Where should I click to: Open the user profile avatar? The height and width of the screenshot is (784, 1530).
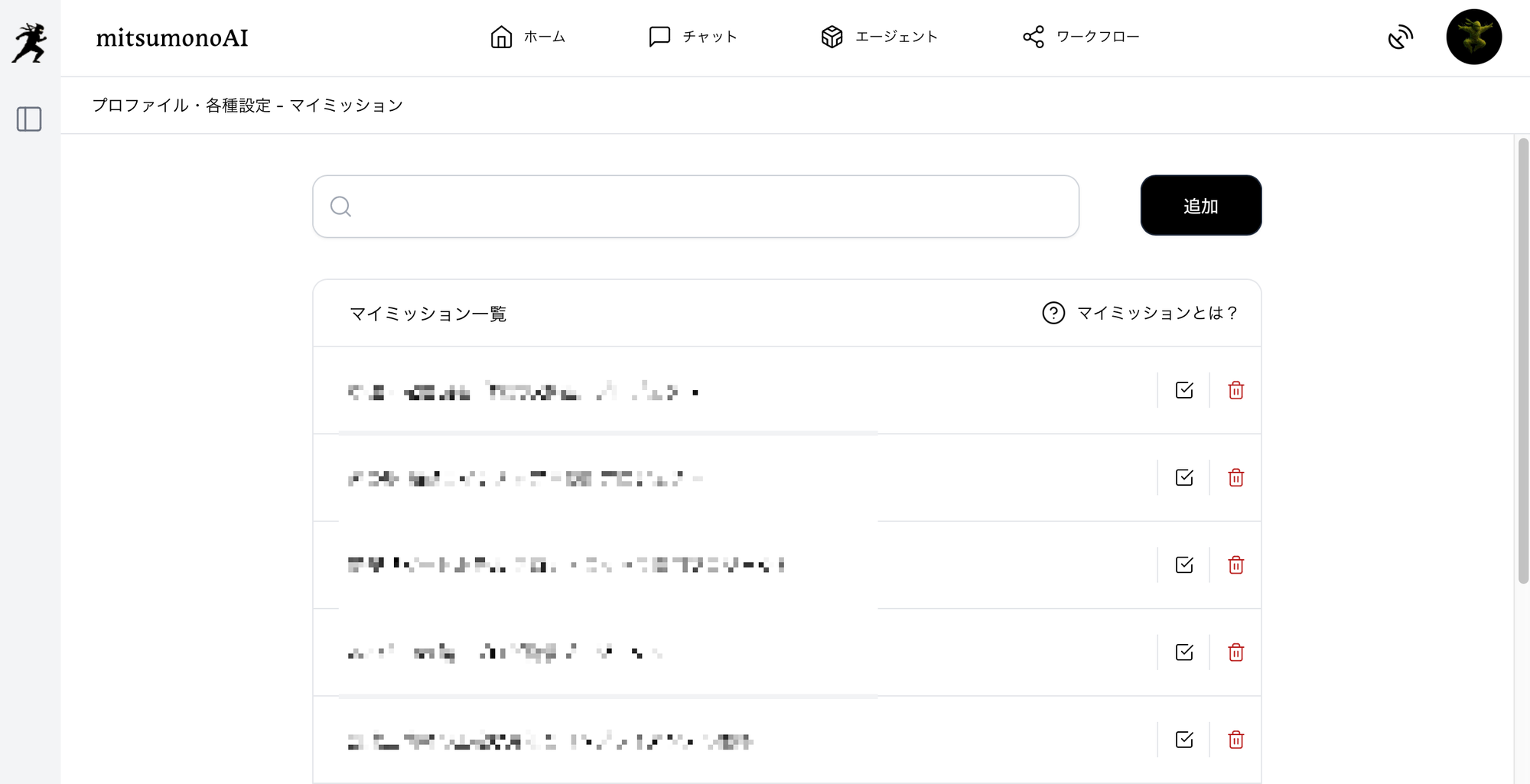click(1473, 37)
